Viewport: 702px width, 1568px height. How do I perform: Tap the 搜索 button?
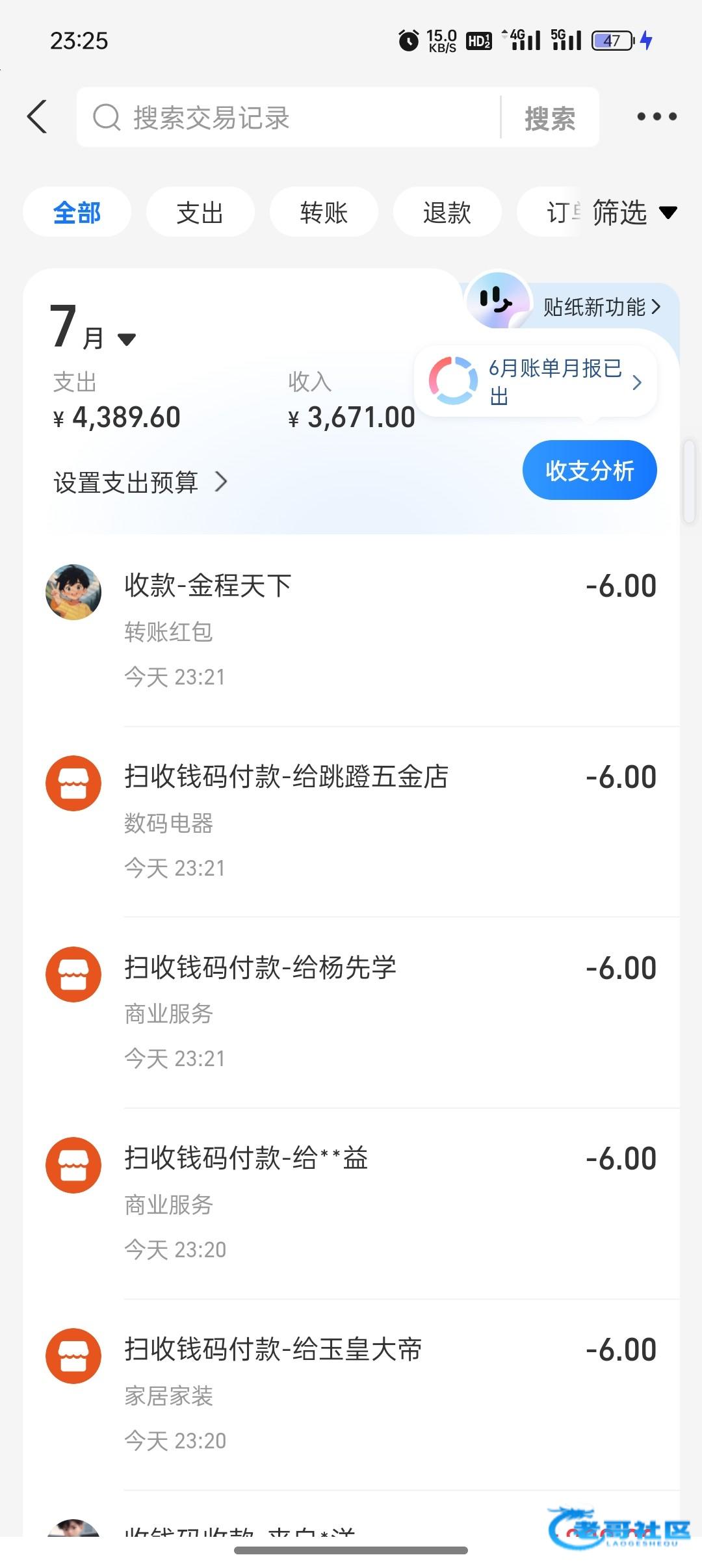pos(550,118)
